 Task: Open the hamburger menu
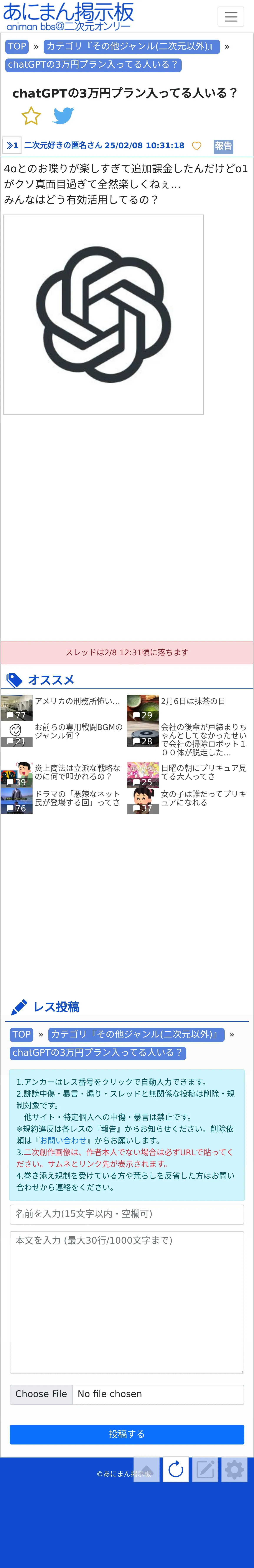231,17
